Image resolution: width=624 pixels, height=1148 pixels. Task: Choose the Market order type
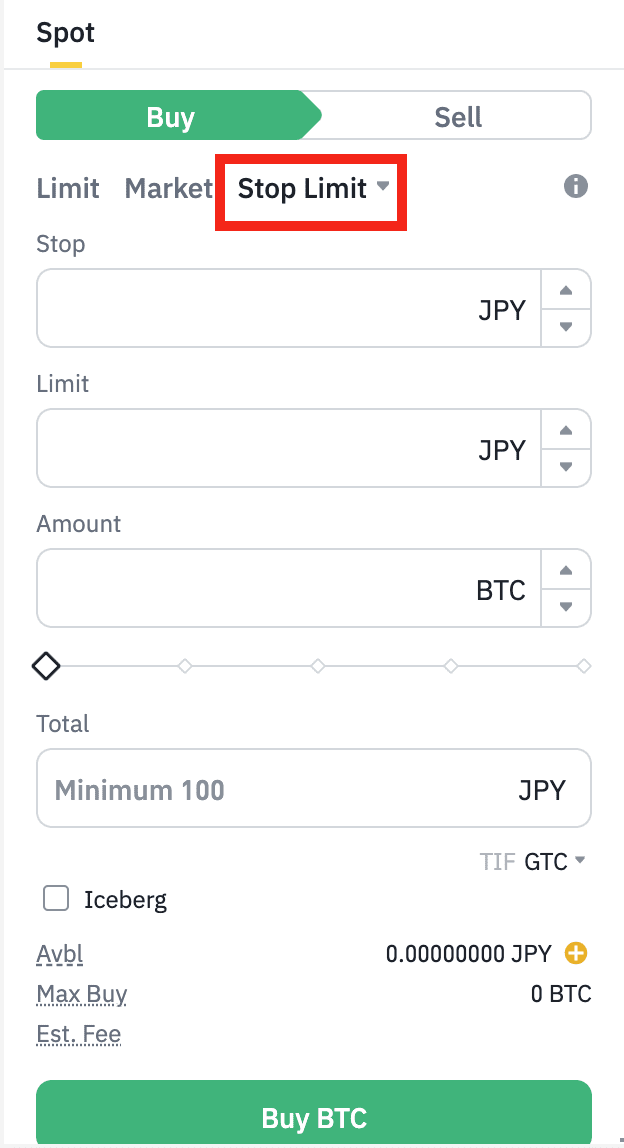tap(168, 188)
